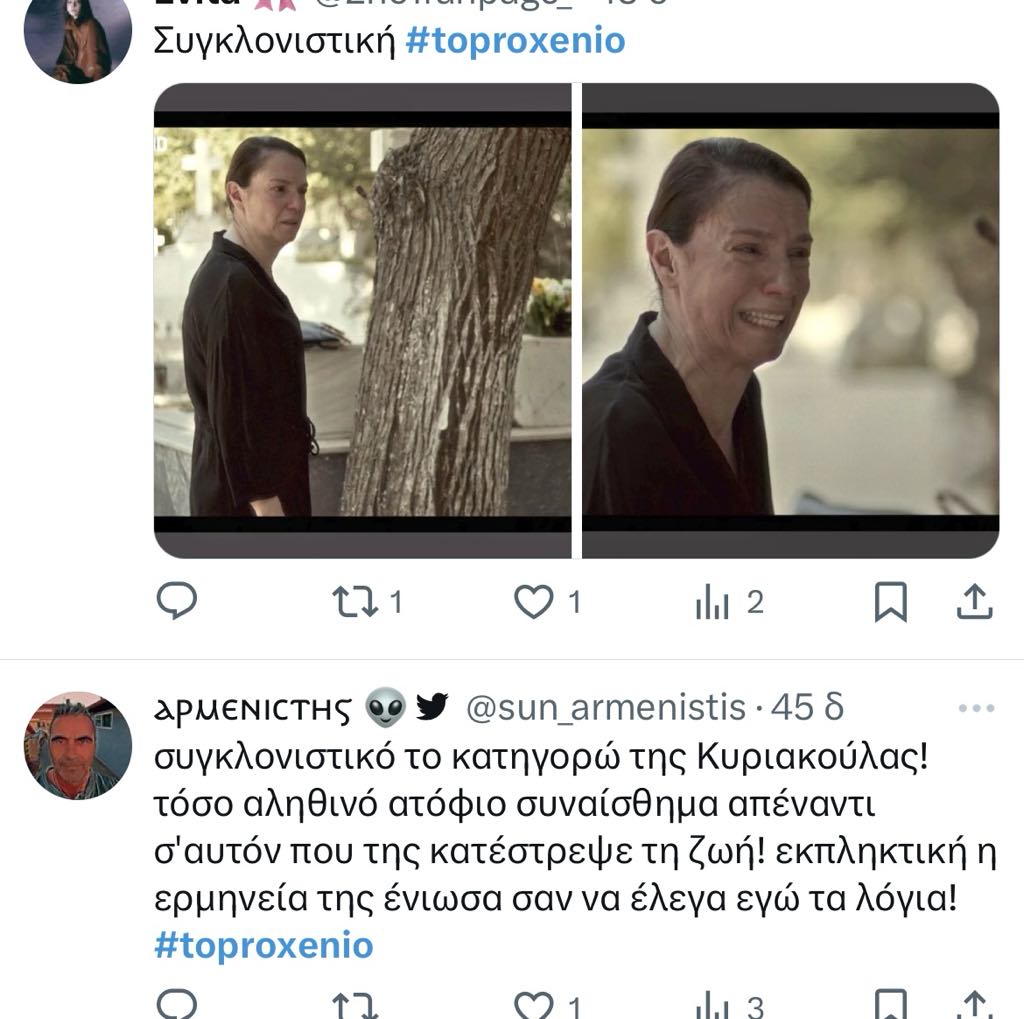1024x1019 pixels.
Task: Open the #toproxenio hashtag in the first tweet
Action: click(515, 41)
